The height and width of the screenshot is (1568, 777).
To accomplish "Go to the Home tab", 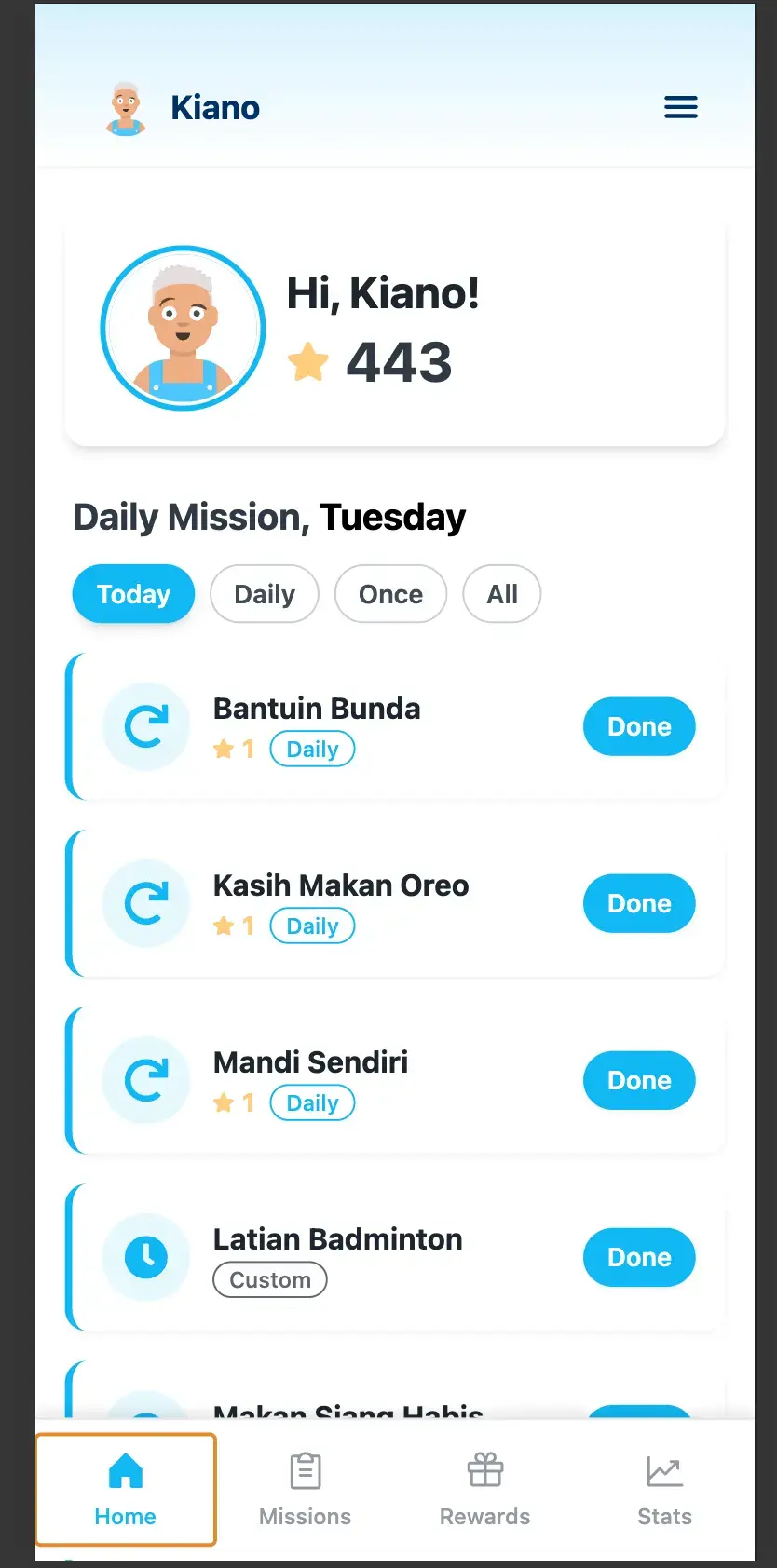I will click(x=126, y=1490).
